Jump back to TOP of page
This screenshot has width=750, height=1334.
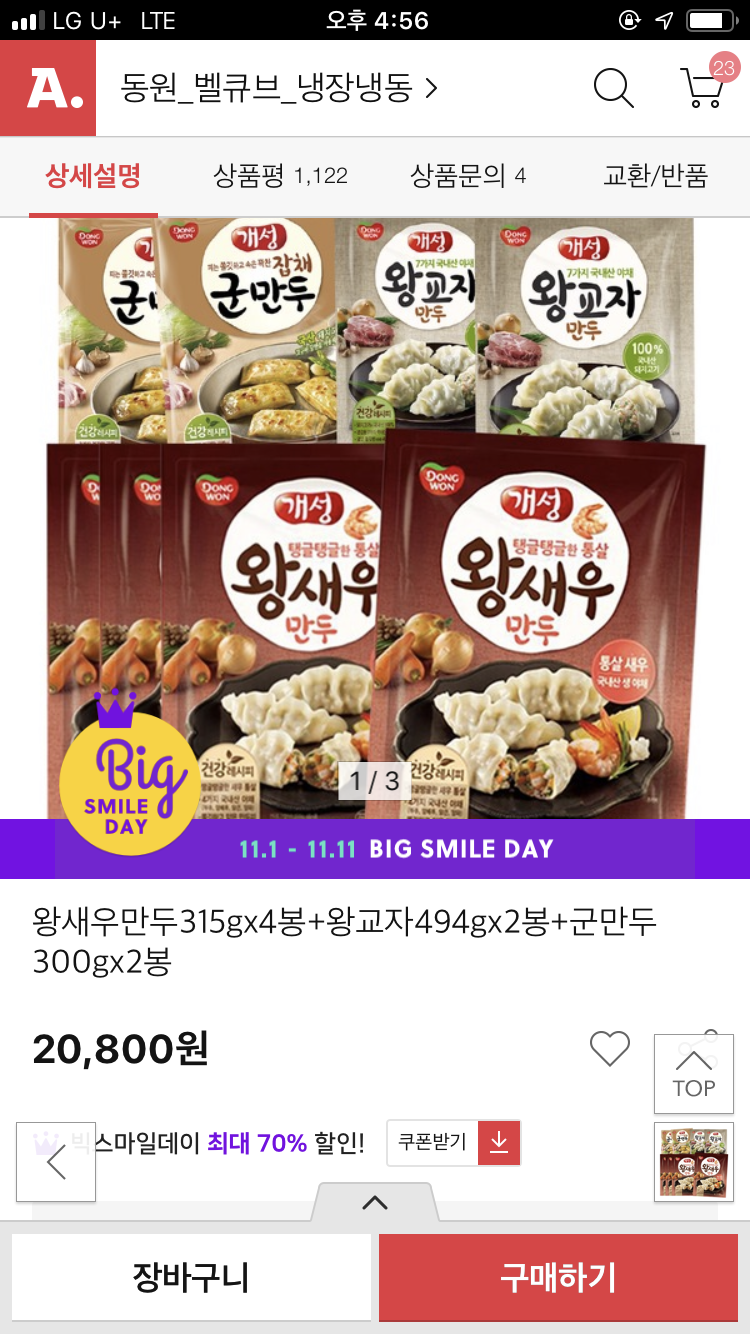click(694, 1074)
